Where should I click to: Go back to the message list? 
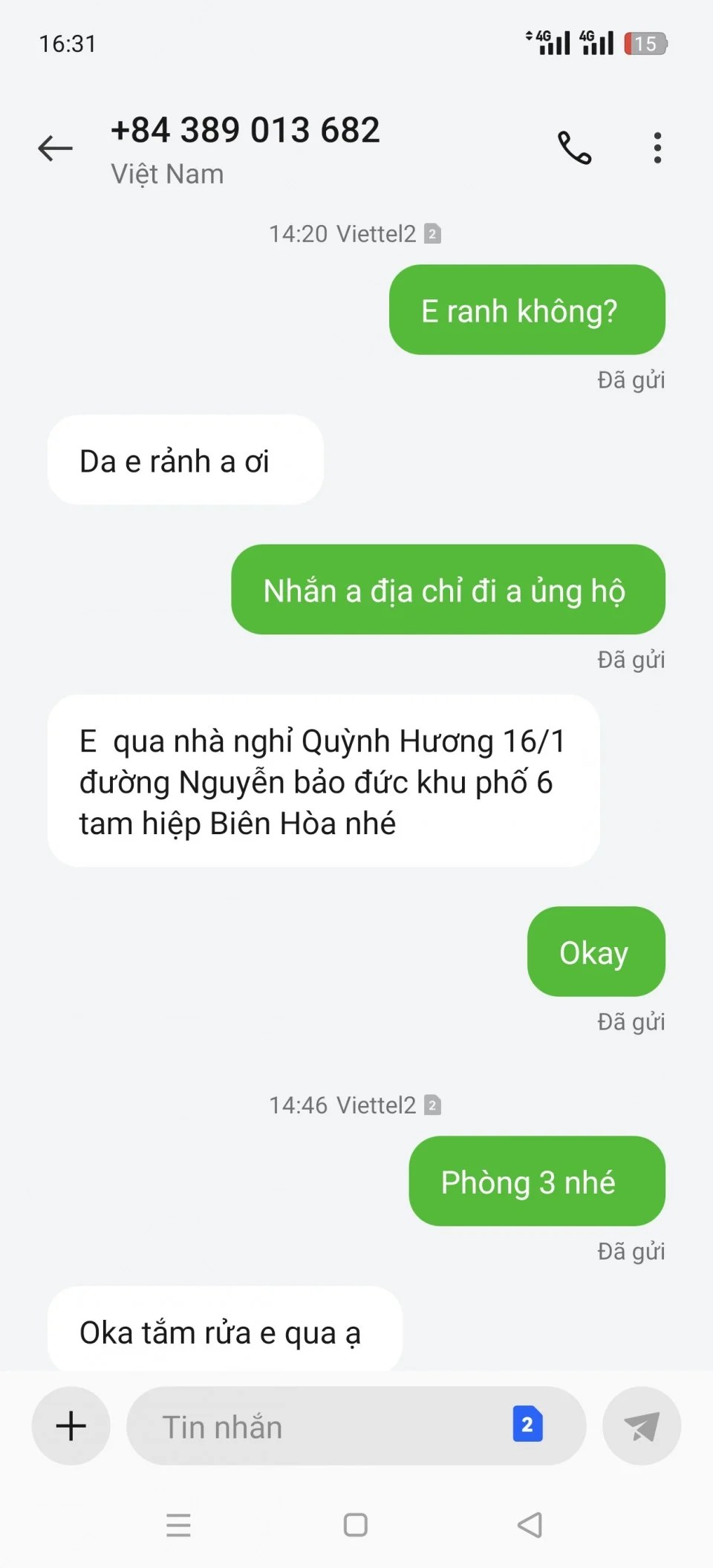(x=56, y=149)
